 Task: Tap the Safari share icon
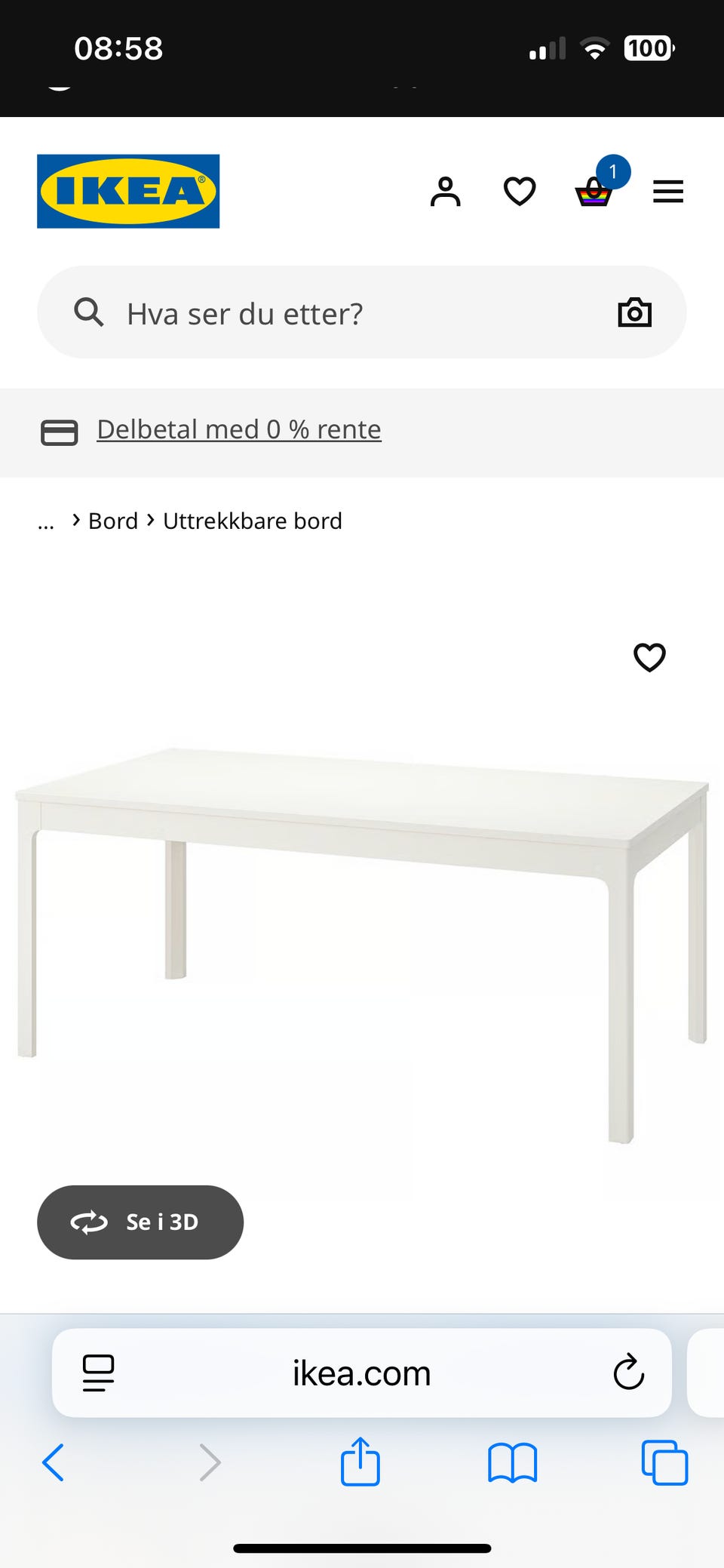tap(361, 1462)
